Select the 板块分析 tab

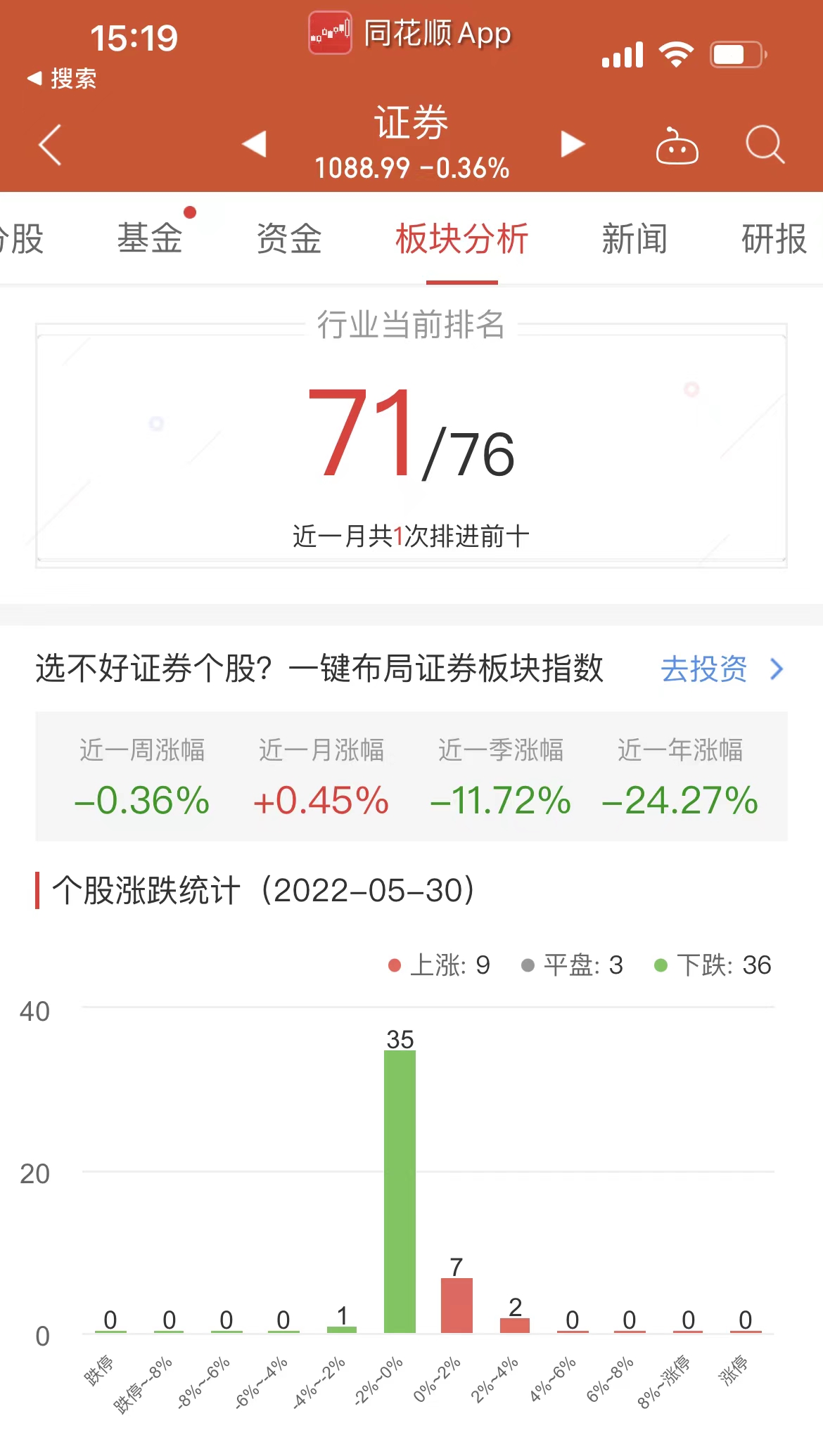(x=462, y=238)
